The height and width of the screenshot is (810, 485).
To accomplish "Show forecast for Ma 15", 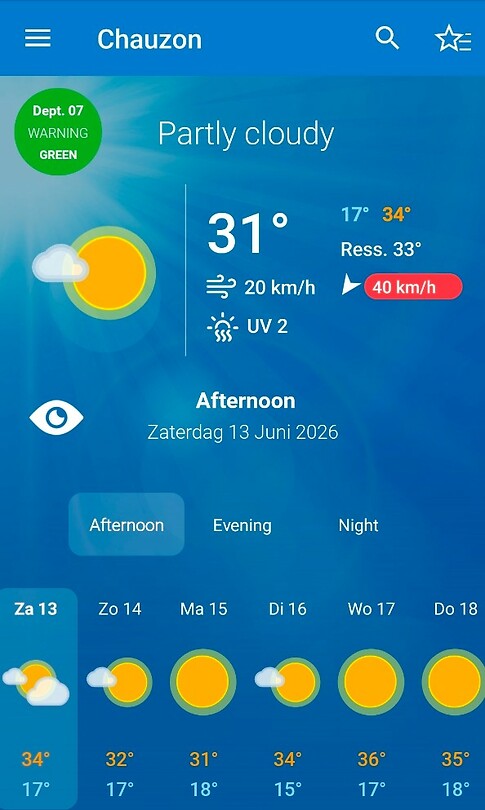I will (x=204, y=698).
